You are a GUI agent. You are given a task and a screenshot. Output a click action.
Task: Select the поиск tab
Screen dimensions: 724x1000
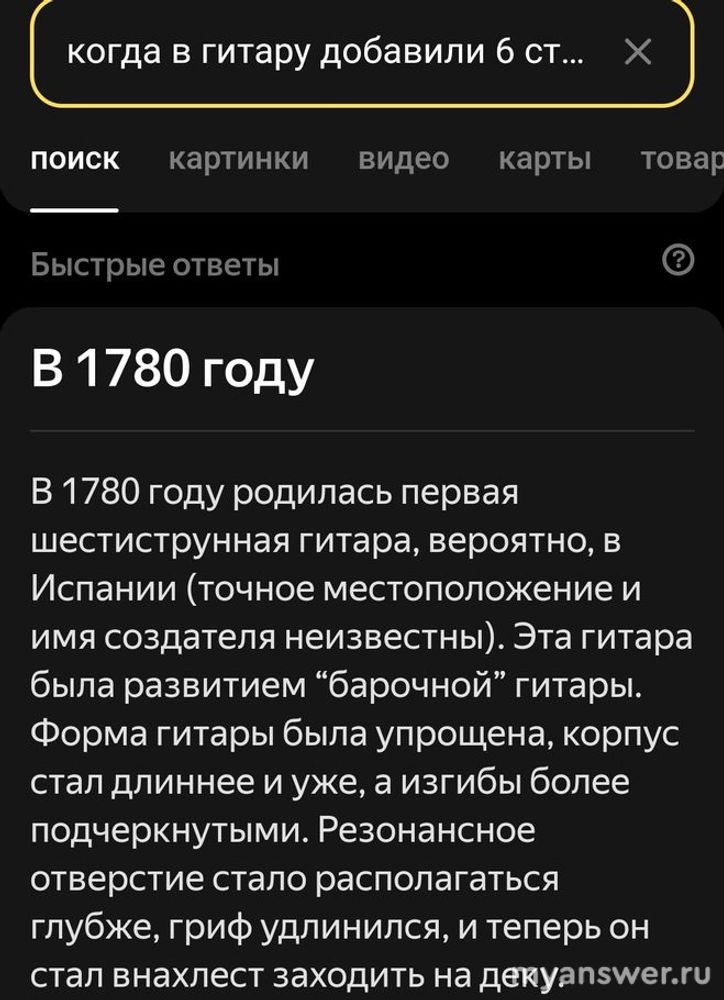(x=75, y=159)
